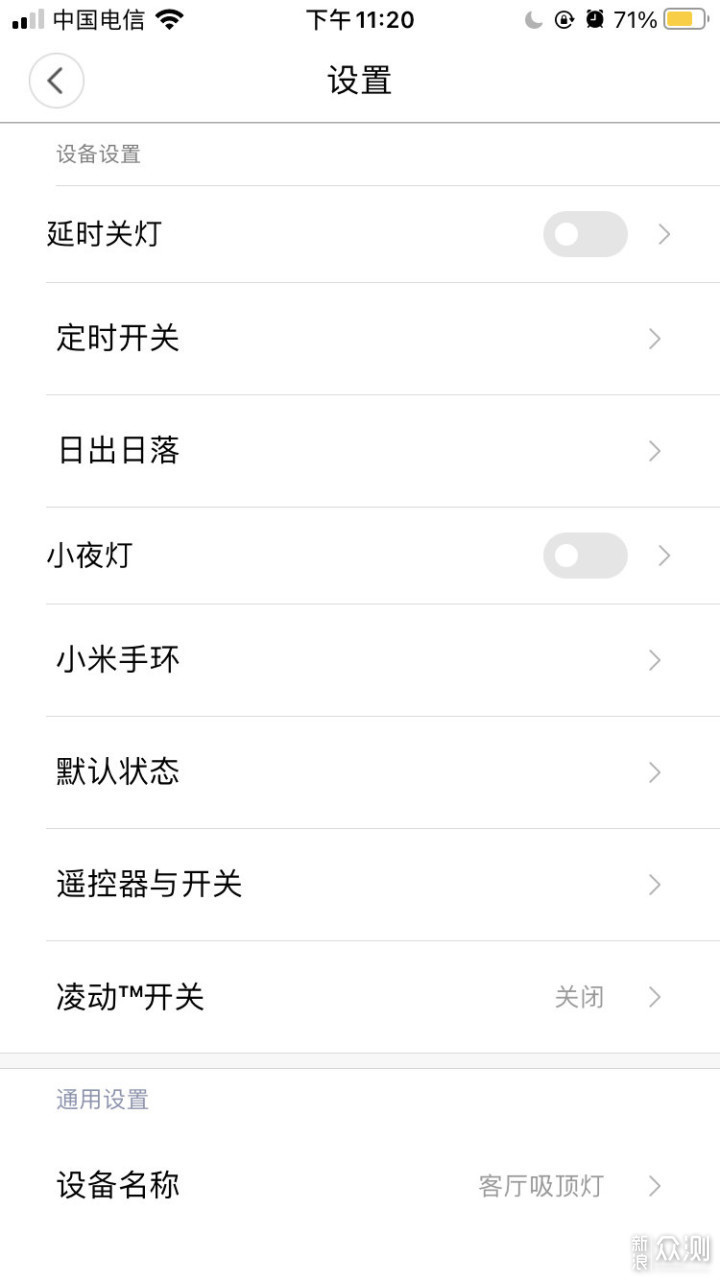
Task: Enable the 小夜灯 switch
Action: point(585,556)
